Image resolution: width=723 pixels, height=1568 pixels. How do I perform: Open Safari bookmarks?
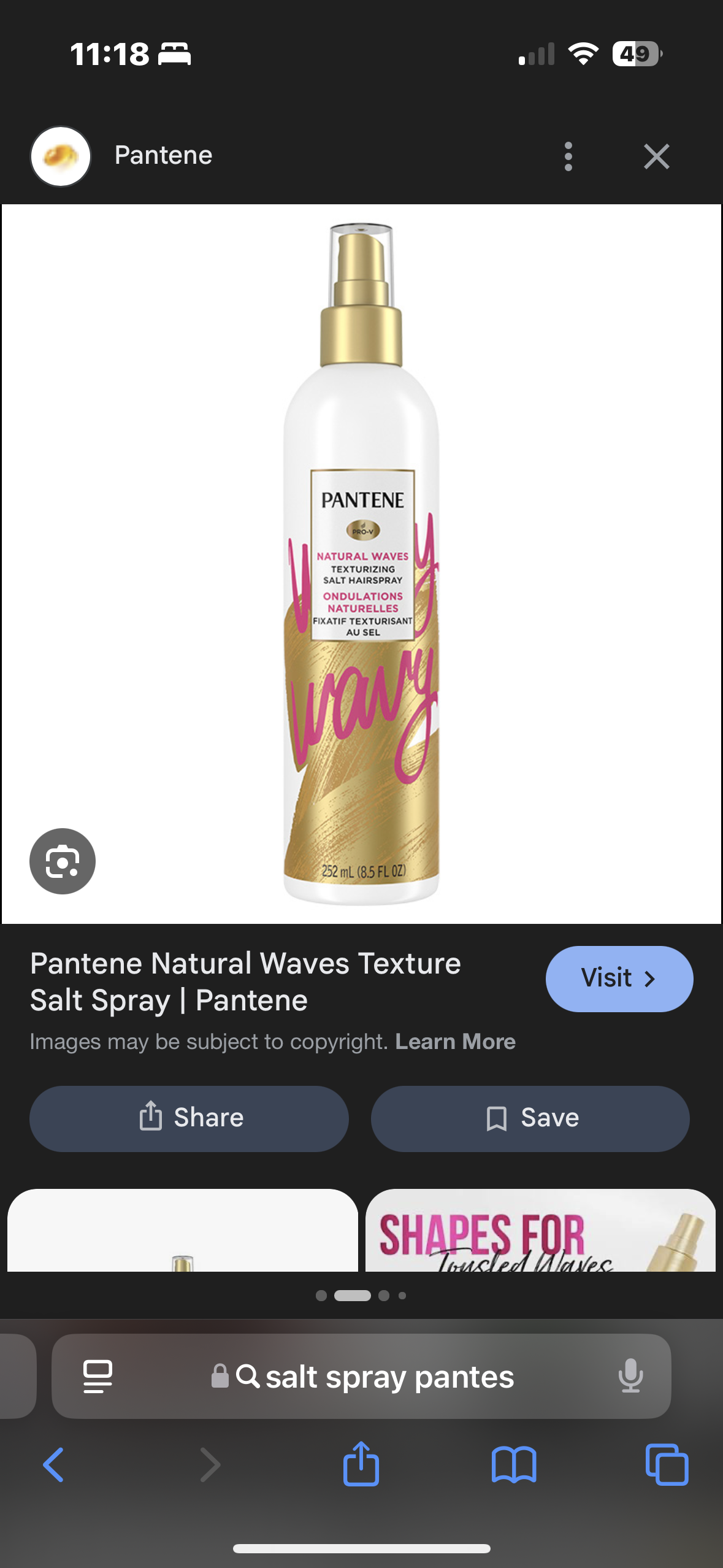coord(514,1465)
